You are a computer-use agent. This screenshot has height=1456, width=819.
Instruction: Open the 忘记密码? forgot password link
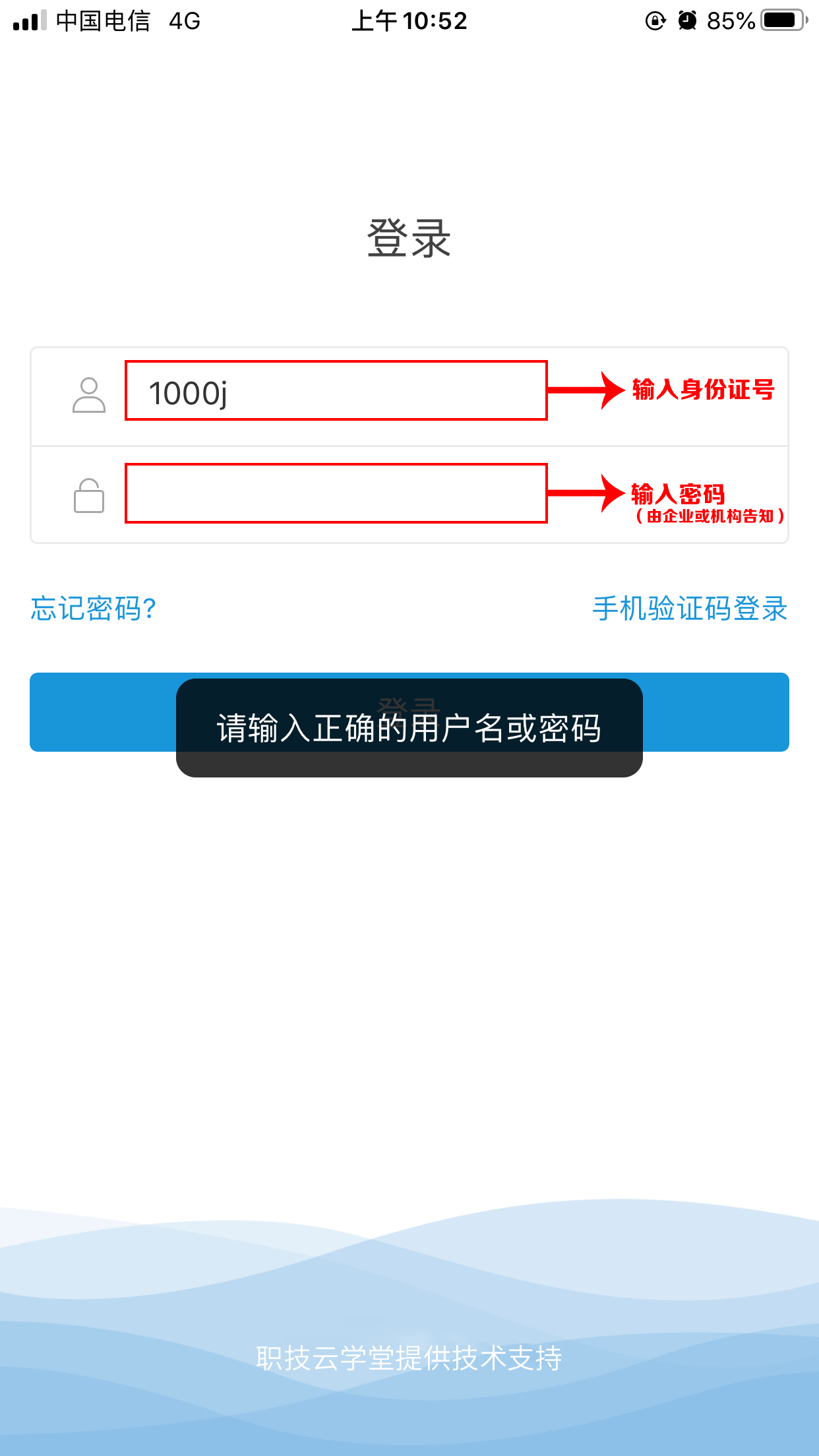tap(93, 608)
